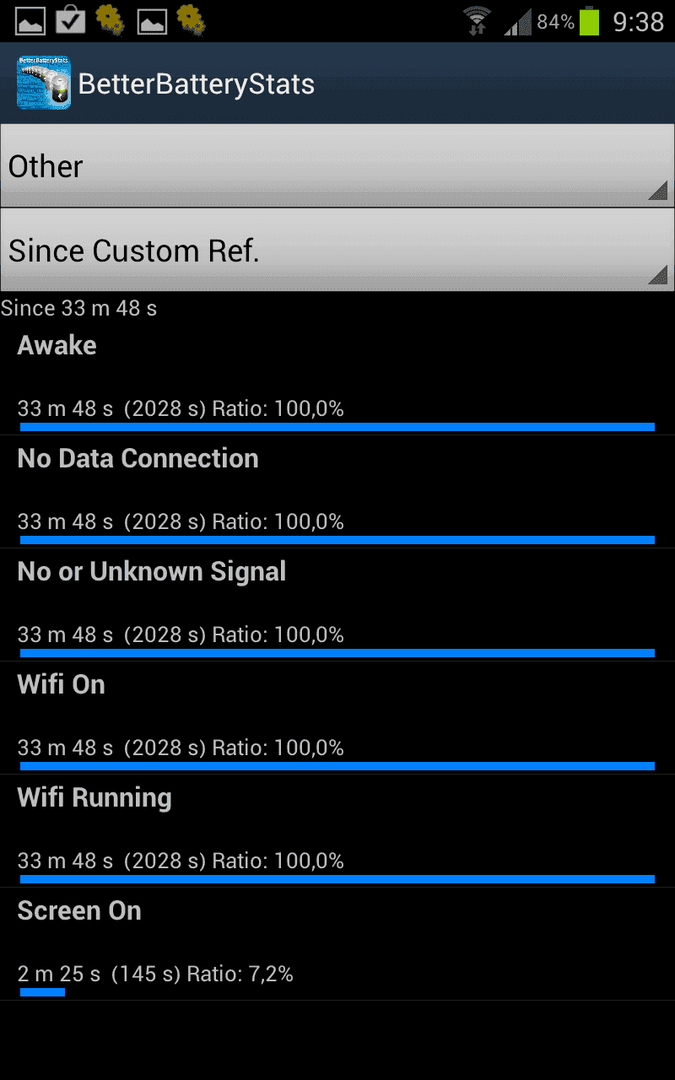
Task: View the Wifi Running entry
Action: (x=338, y=831)
